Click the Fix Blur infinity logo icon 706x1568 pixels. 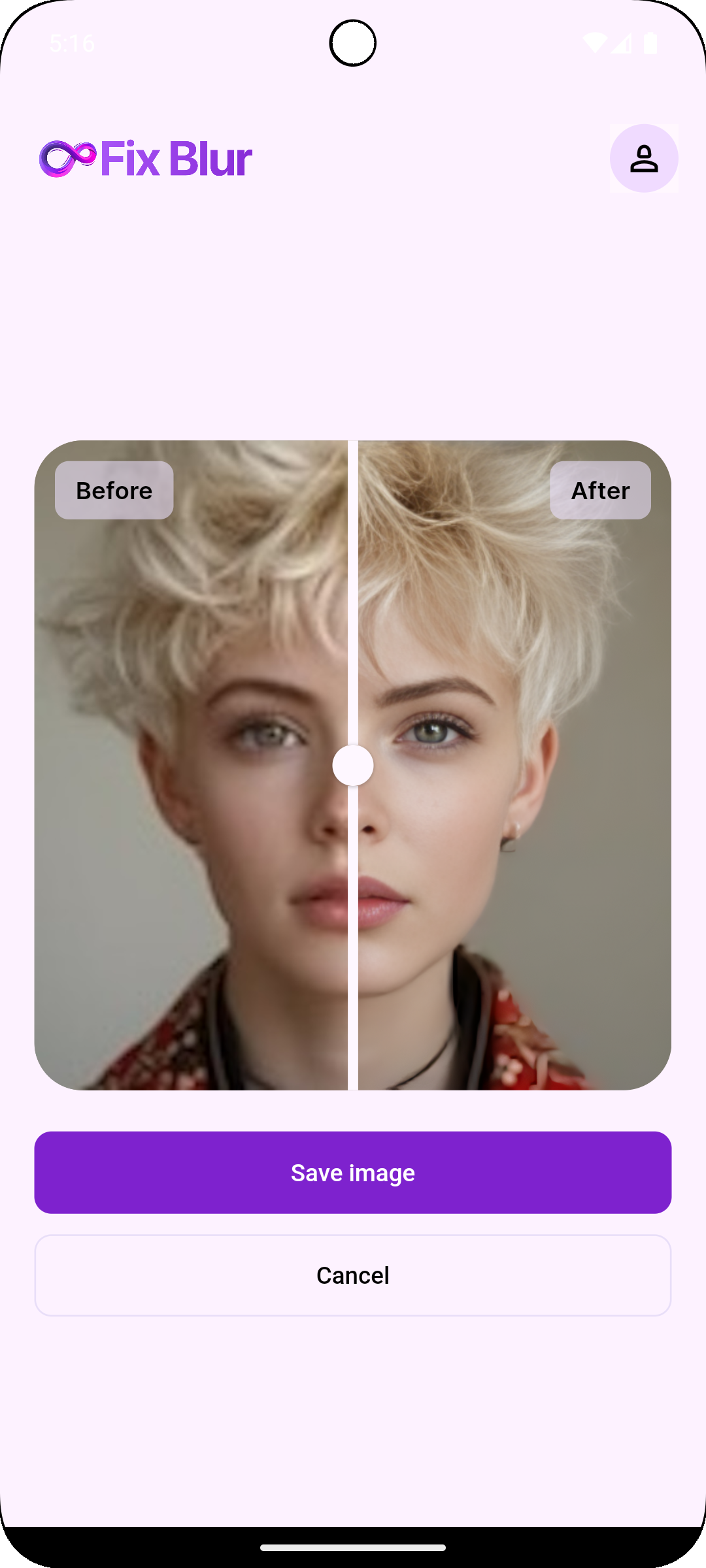click(x=68, y=157)
